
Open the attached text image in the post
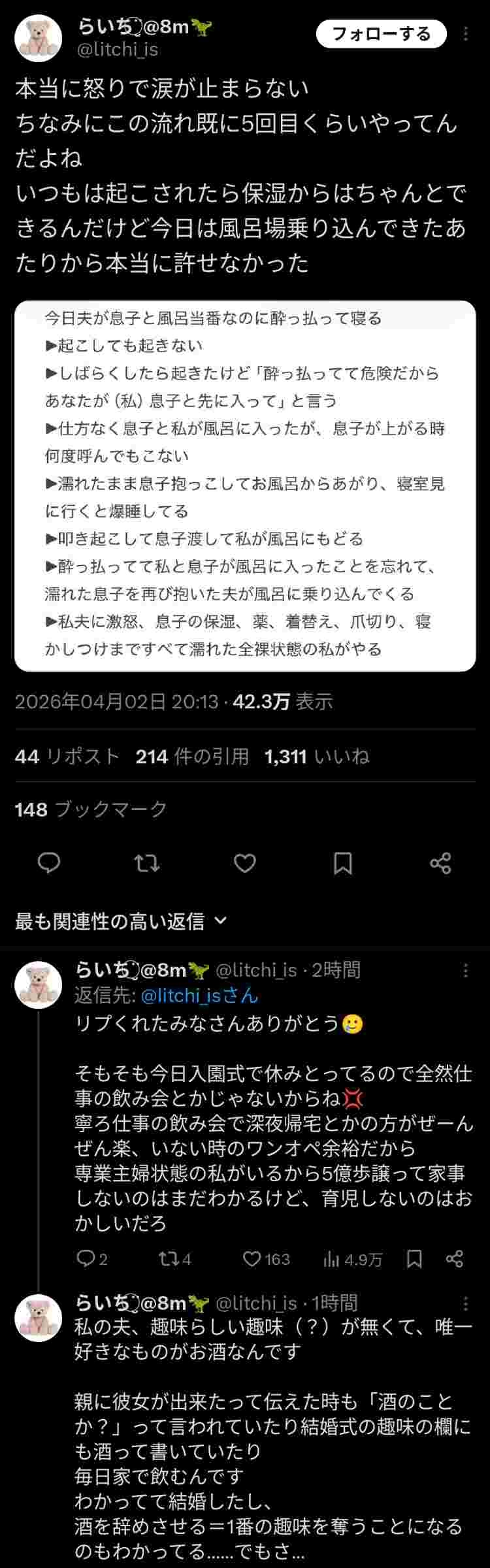pyautogui.click(x=245, y=485)
